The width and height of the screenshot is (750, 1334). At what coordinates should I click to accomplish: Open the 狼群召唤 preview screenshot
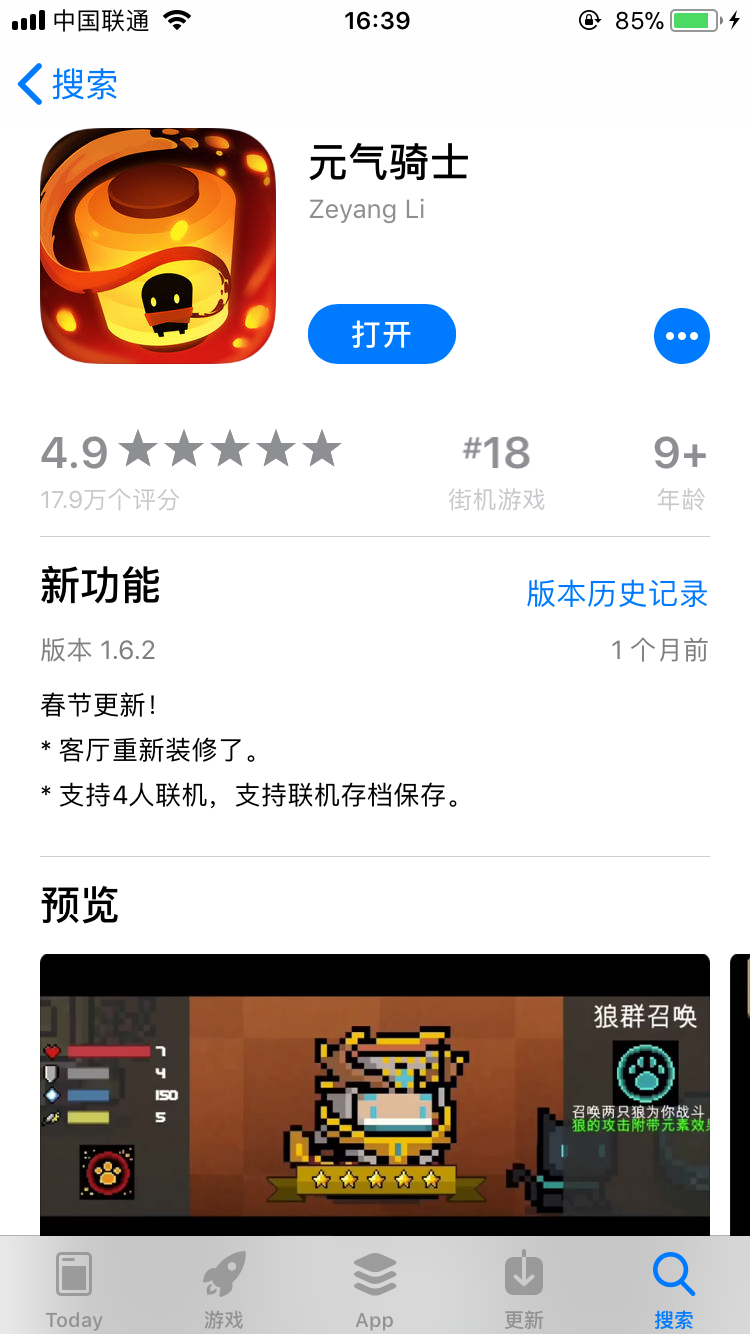pos(375,1095)
